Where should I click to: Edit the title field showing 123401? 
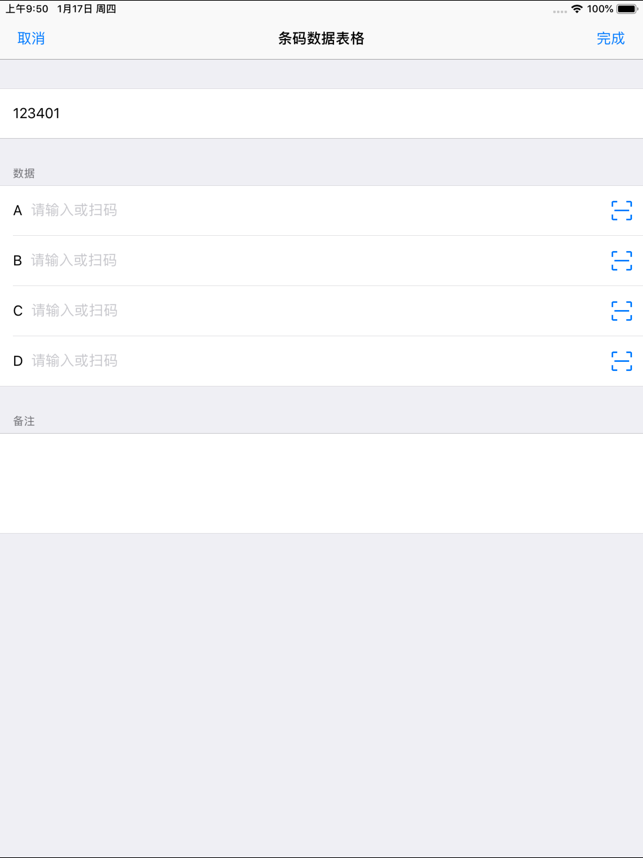point(300,114)
